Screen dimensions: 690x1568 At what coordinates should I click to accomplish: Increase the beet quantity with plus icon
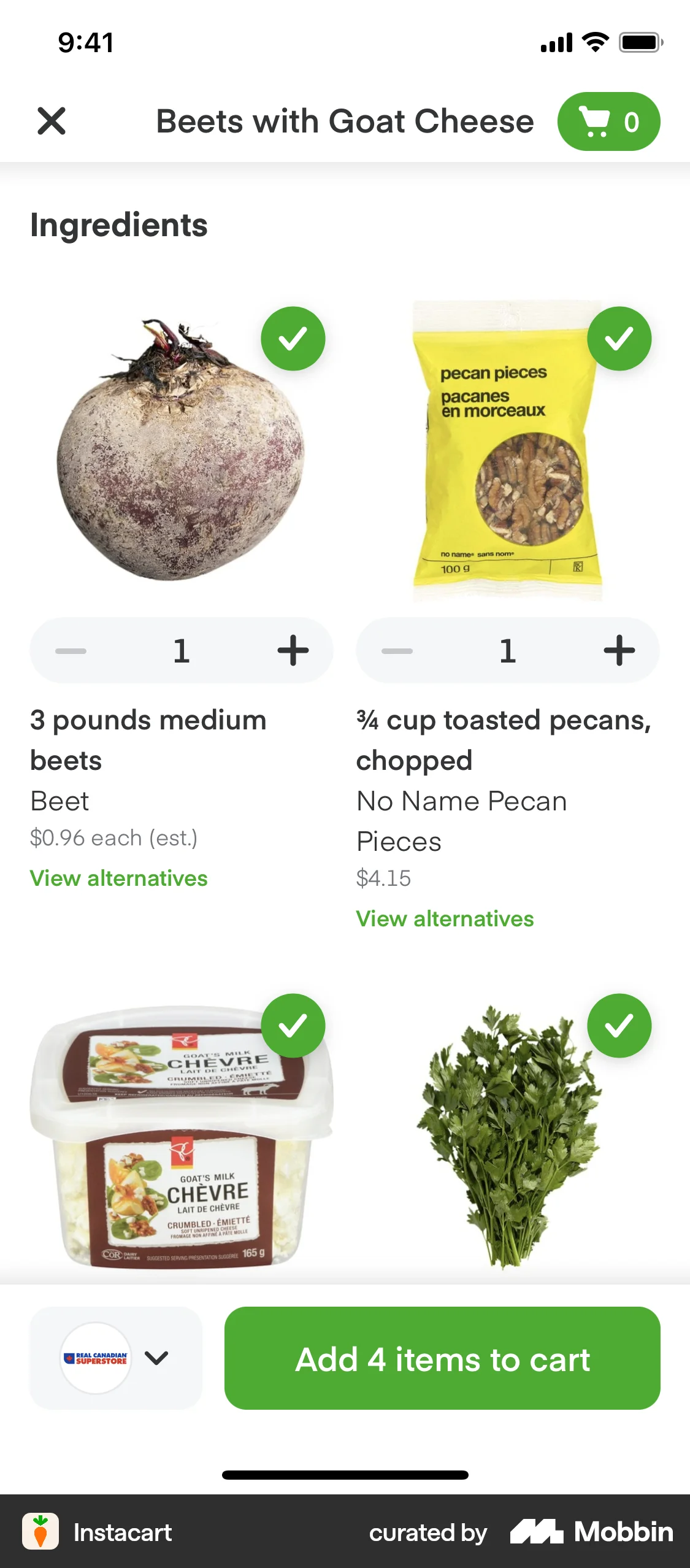(x=293, y=650)
